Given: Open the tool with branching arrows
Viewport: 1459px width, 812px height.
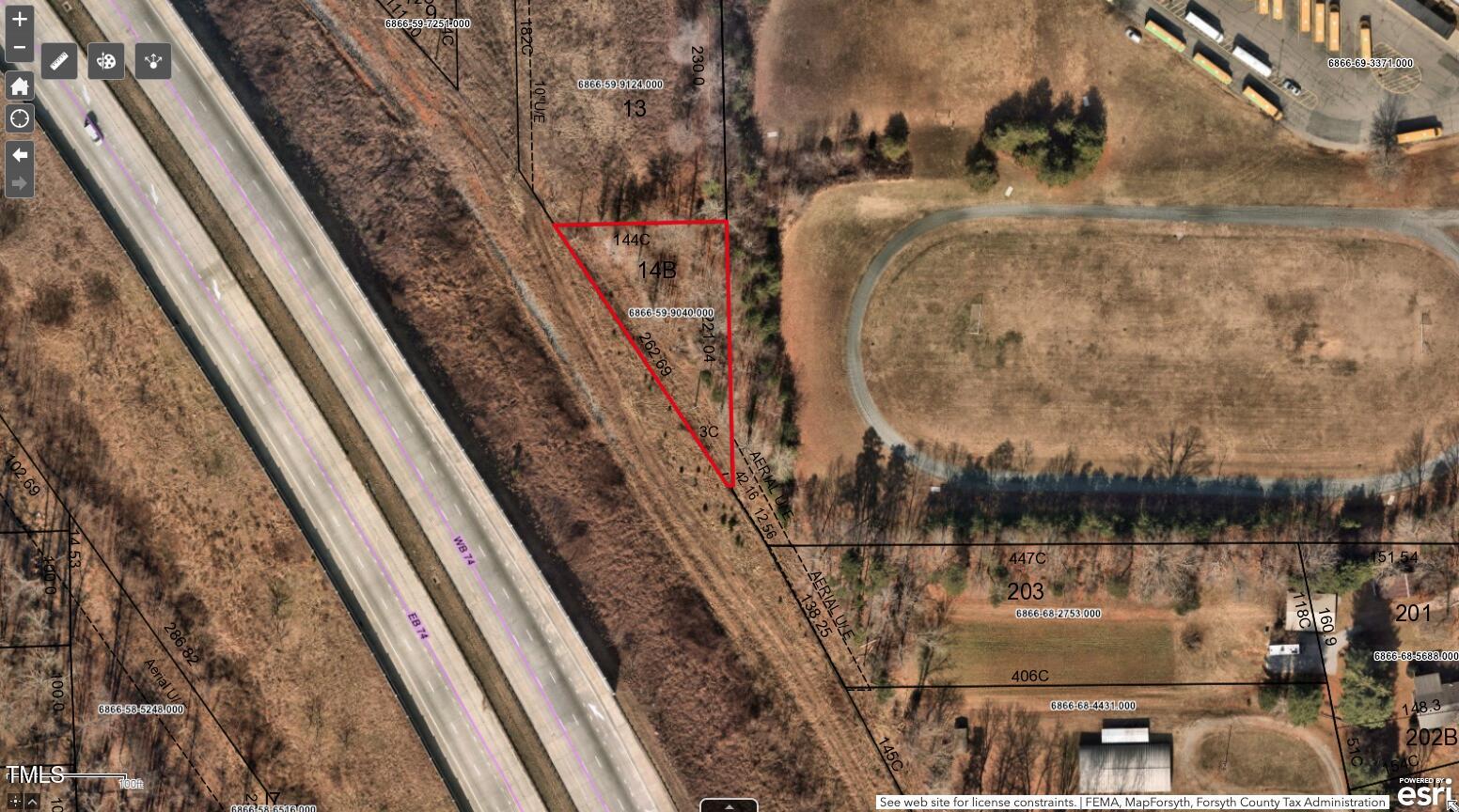Looking at the screenshot, I should click(153, 62).
